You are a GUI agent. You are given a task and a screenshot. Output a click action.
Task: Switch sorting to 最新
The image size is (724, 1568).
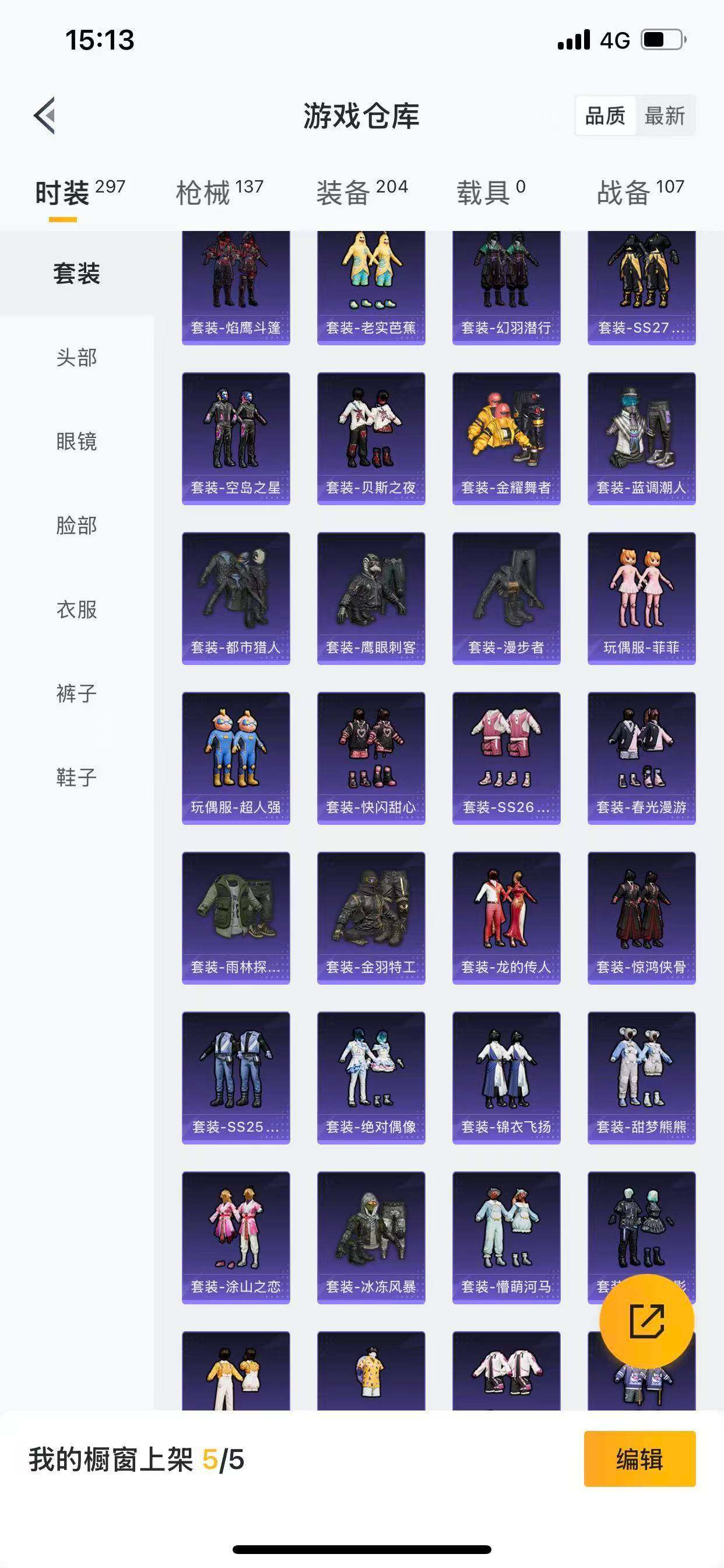tap(666, 116)
